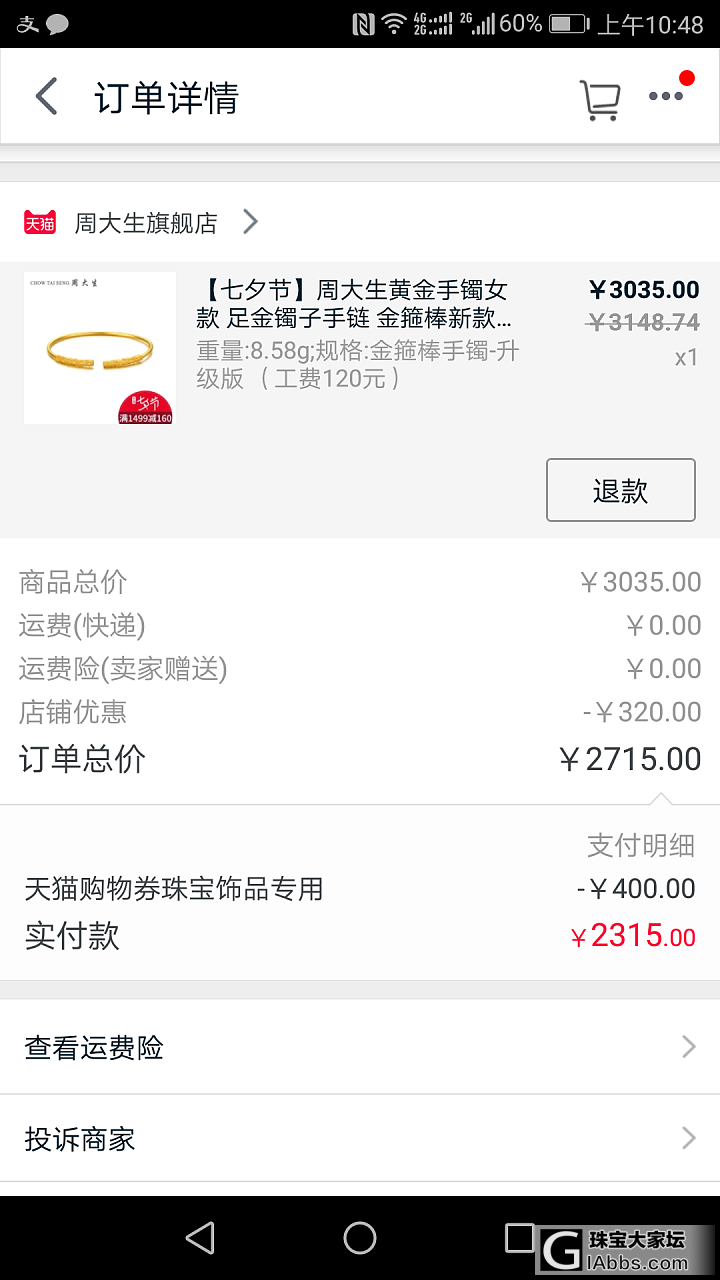Open the 查看运费险 row
Viewport: 720px width, 1280px height.
click(x=360, y=1047)
